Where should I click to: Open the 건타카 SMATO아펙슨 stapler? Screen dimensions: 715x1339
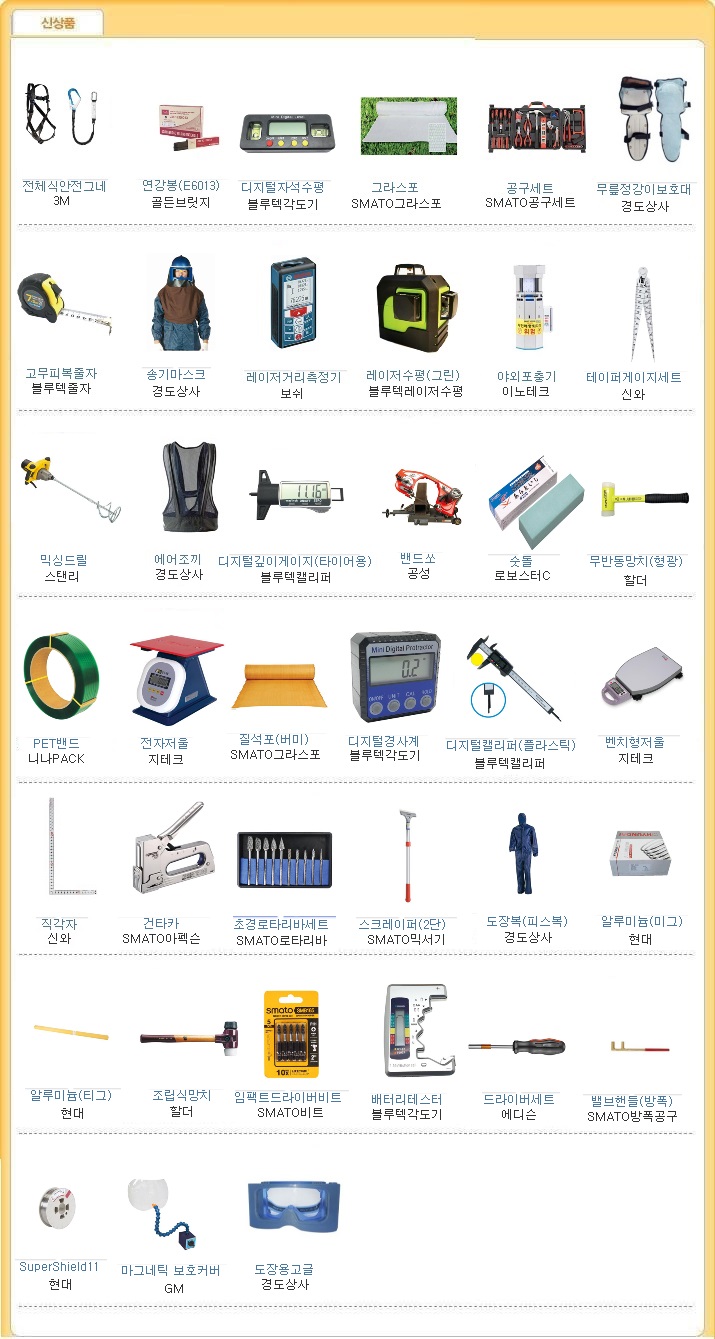(162, 923)
